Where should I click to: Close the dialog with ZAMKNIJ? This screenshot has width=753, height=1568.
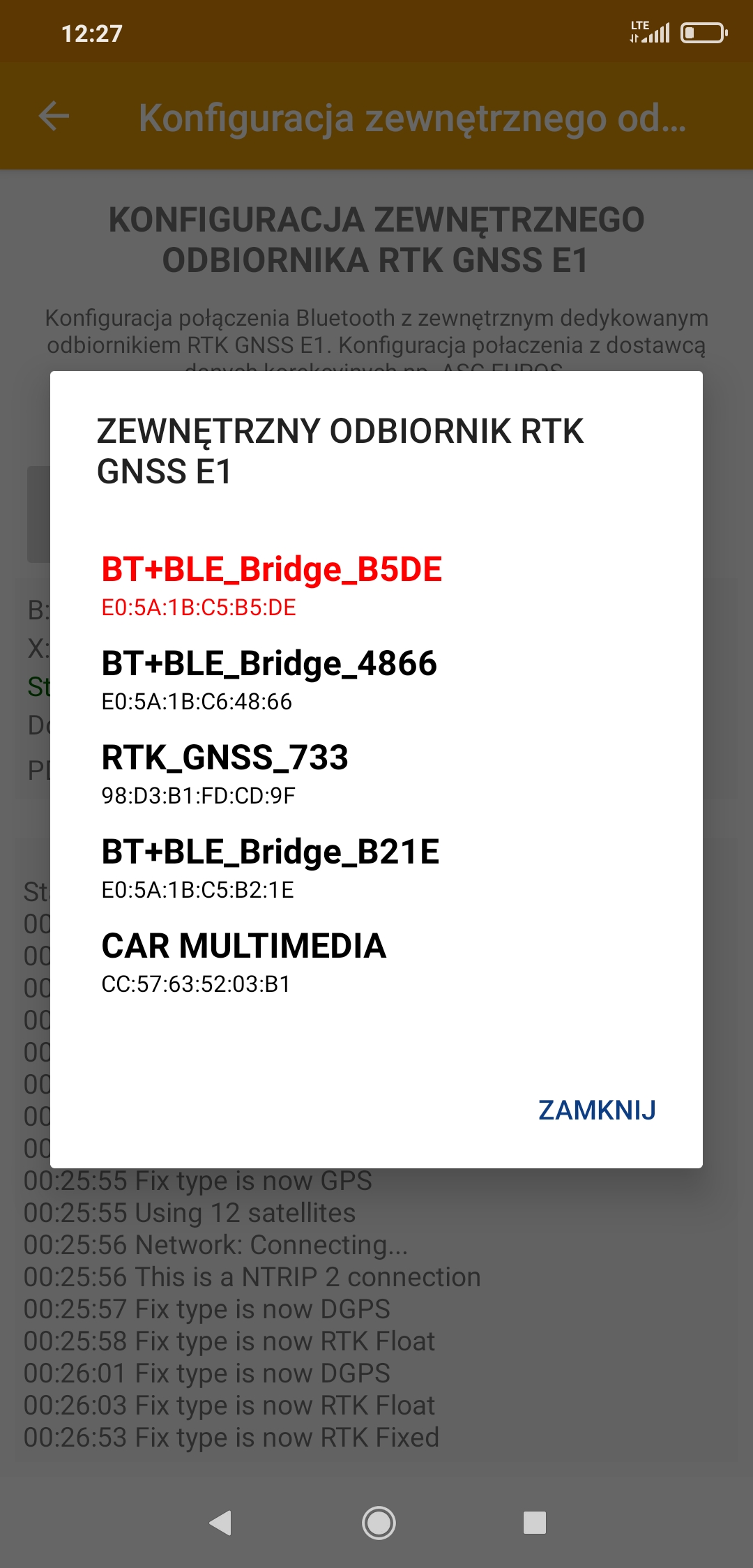[597, 1110]
